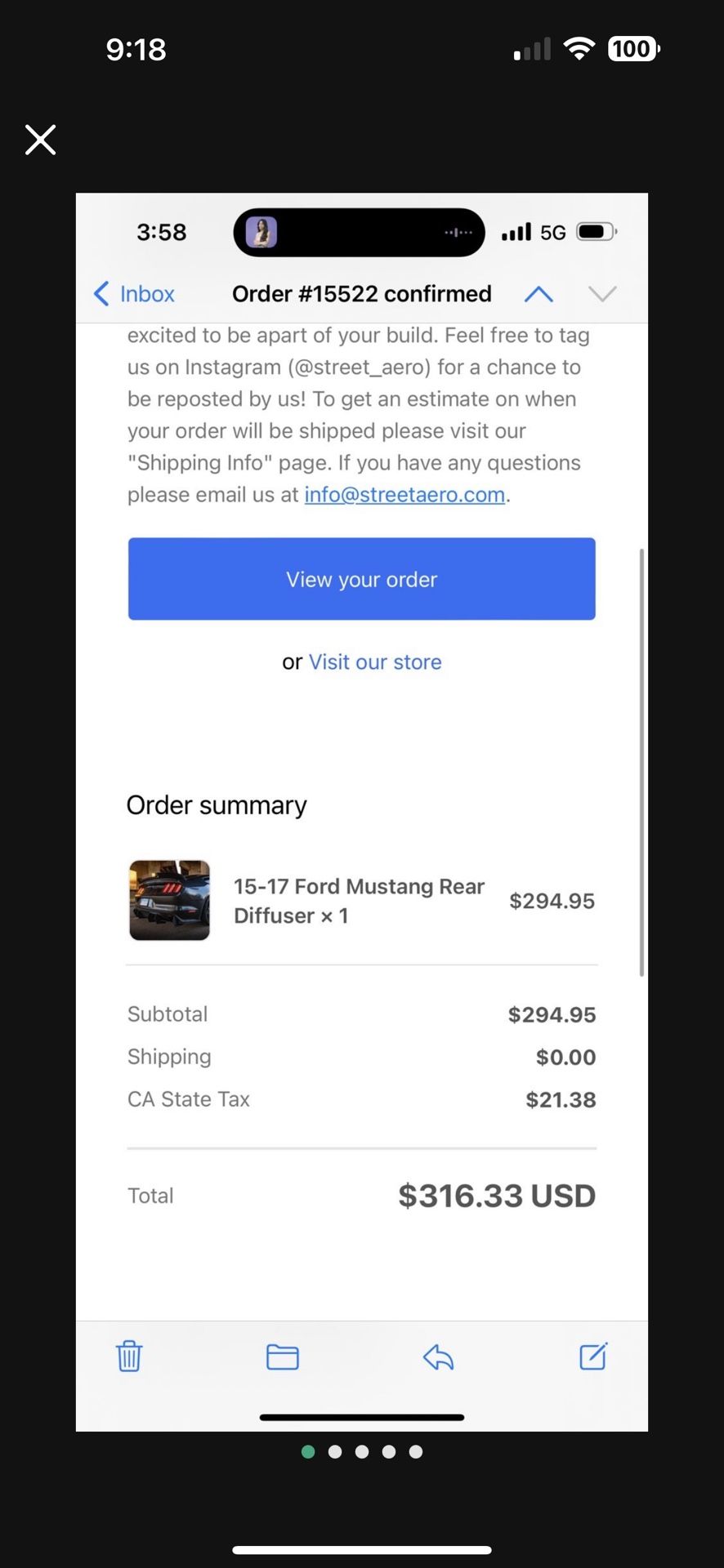This screenshot has width=724, height=1568.
Task: Tap the up chevron for previous email
Action: pos(539,293)
